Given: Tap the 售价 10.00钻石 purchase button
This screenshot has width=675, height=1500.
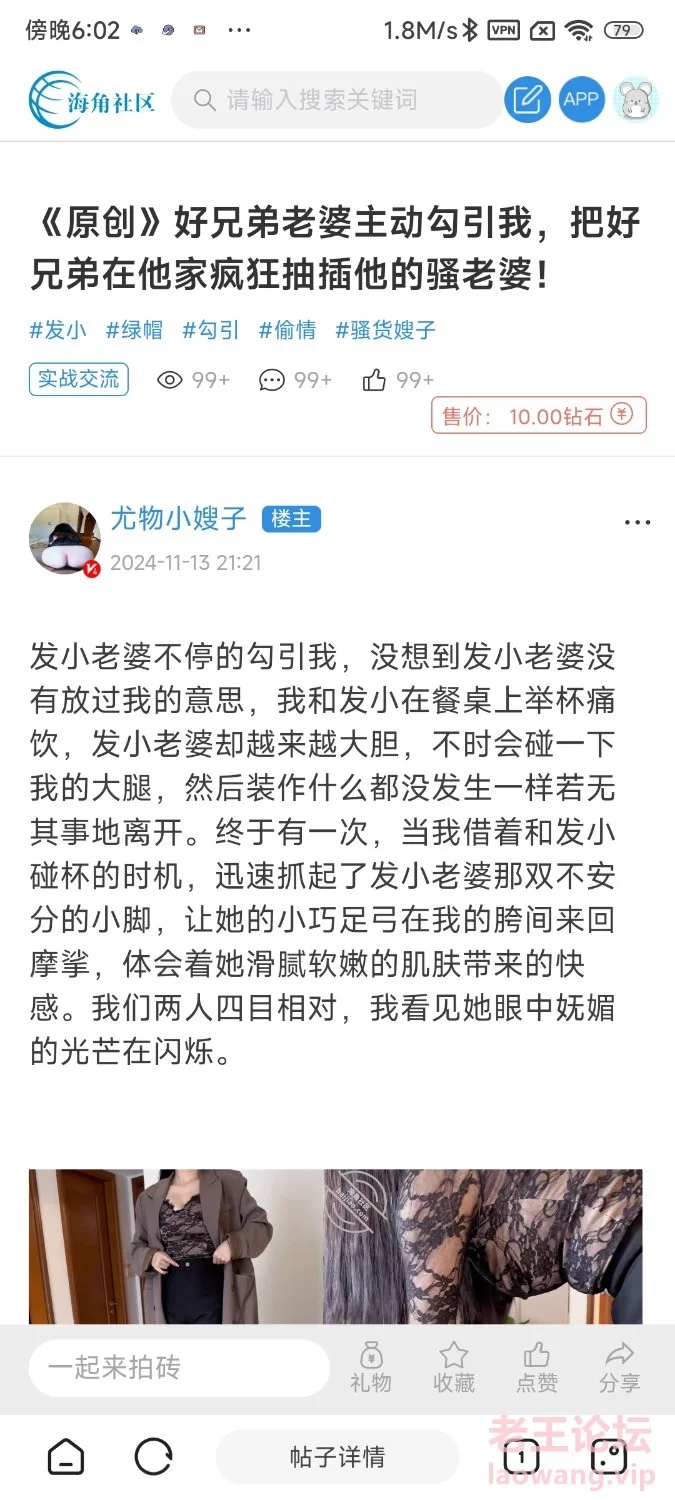Looking at the screenshot, I should tap(539, 416).
